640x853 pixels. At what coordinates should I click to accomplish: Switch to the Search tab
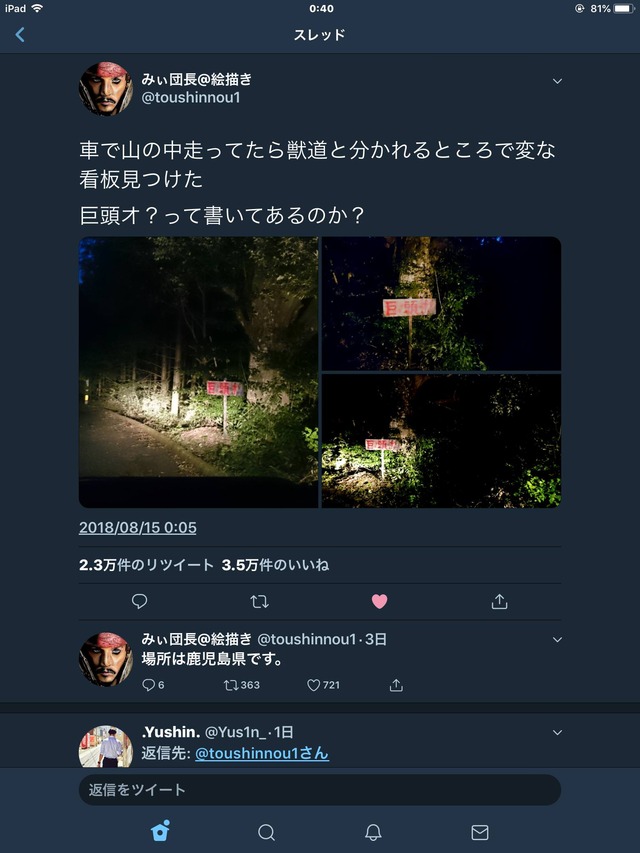[x=266, y=832]
